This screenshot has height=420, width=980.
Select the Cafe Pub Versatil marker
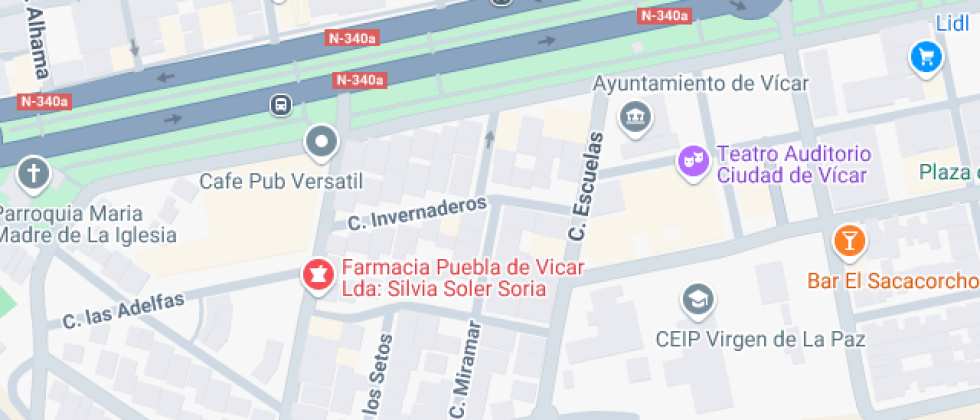pos(321,143)
